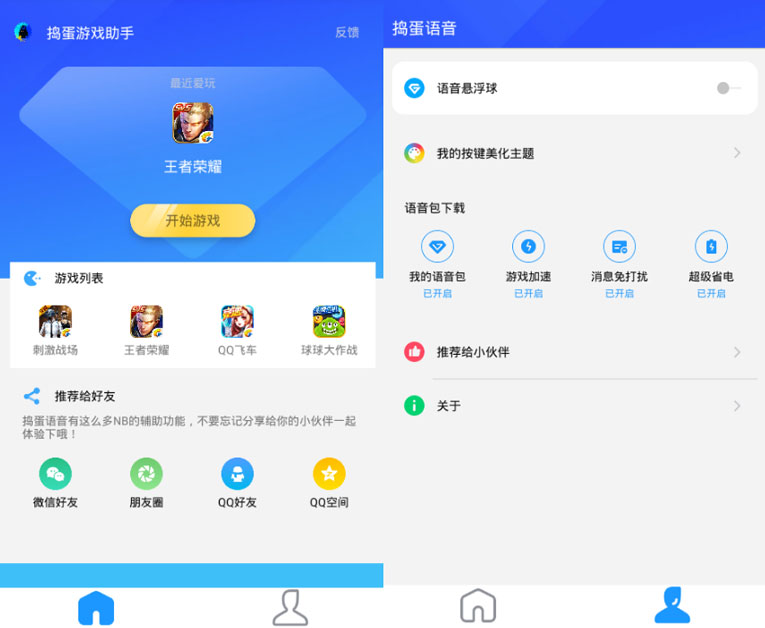Open the recently played 王者荣耀 icon above 开始游戏
The width and height of the screenshot is (765, 628).
click(x=193, y=123)
